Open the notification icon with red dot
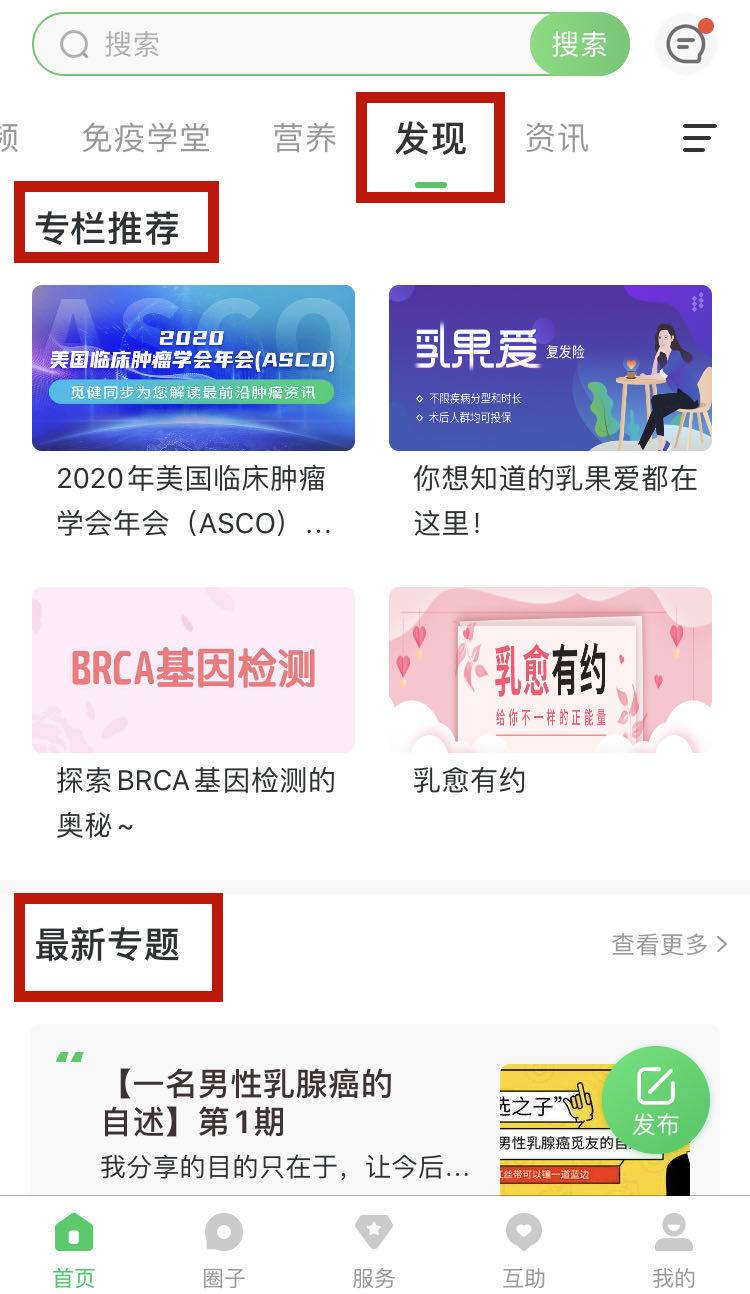Image resolution: width=750 pixels, height=1294 pixels. click(x=686, y=44)
